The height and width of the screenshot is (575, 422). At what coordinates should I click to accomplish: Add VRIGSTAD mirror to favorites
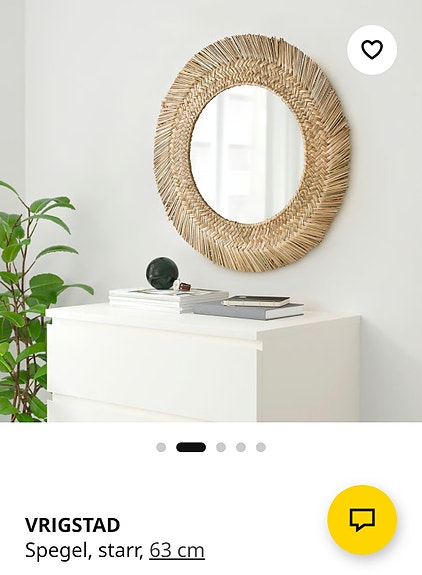(372, 50)
